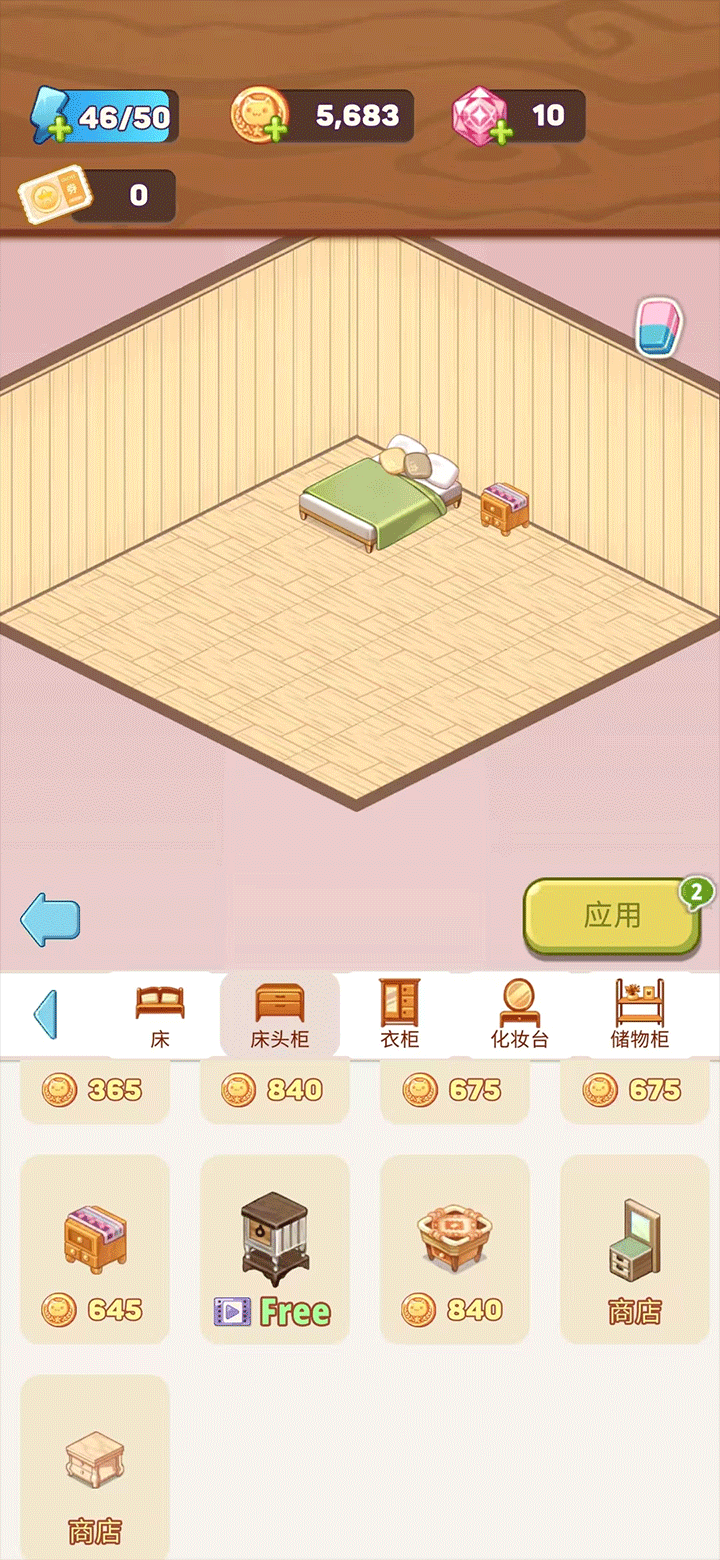Apply changes with the 应用 button

click(612, 916)
